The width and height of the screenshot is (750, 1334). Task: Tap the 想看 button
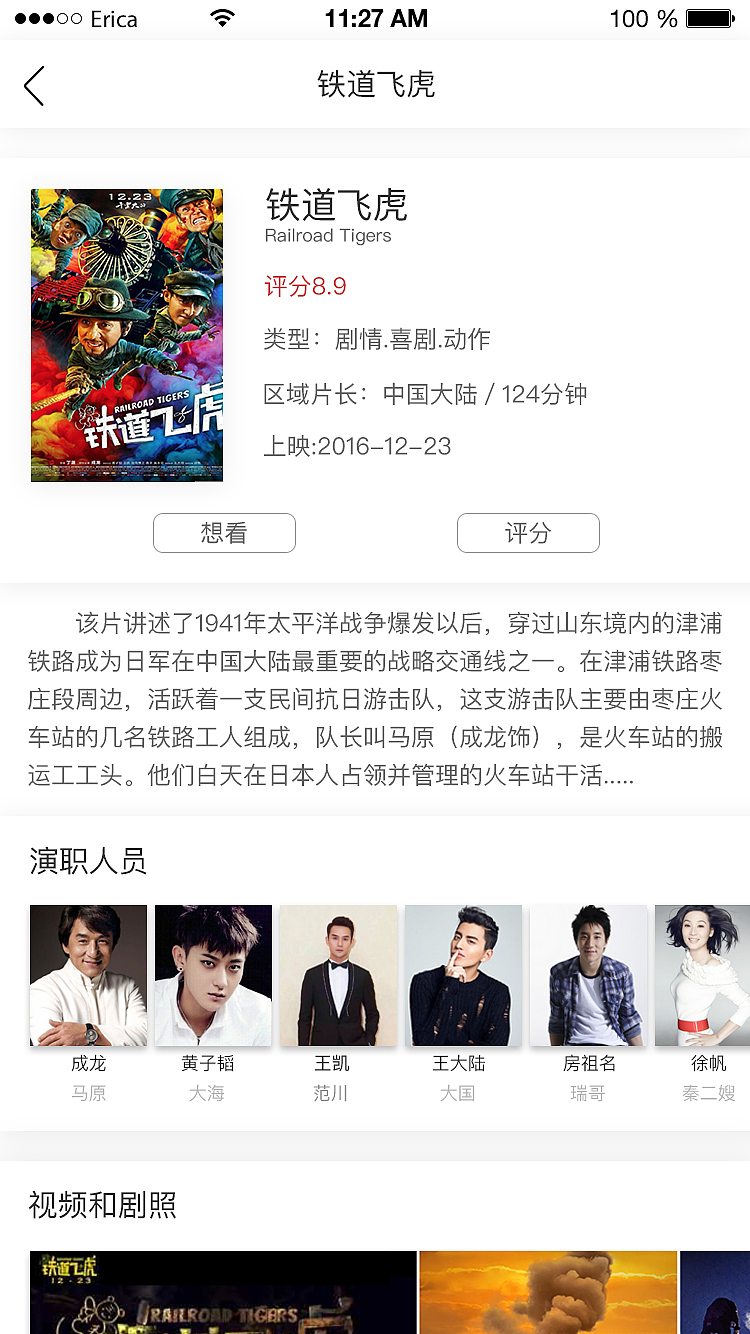[x=224, y=533]
